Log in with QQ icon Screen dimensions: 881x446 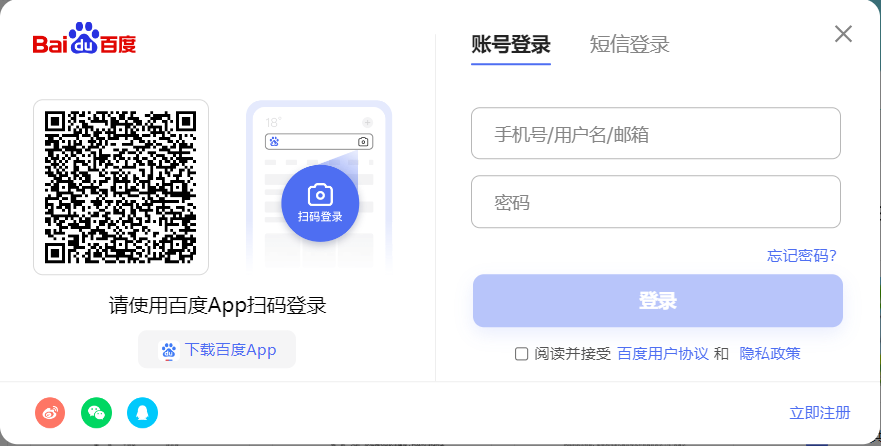[x=142, y=412]
